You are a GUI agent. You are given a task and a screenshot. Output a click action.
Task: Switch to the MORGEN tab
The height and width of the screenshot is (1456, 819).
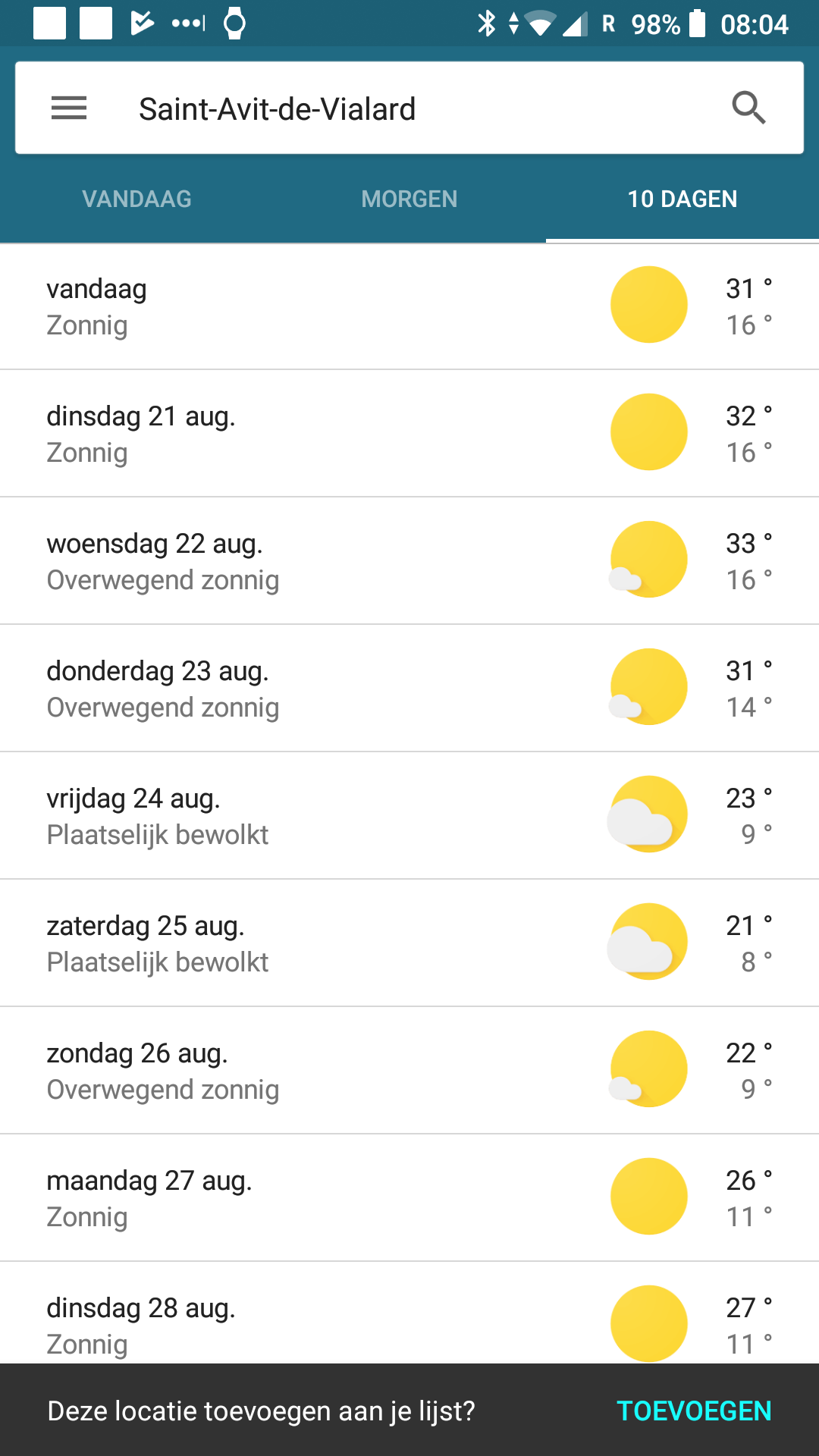pos(409,199)
